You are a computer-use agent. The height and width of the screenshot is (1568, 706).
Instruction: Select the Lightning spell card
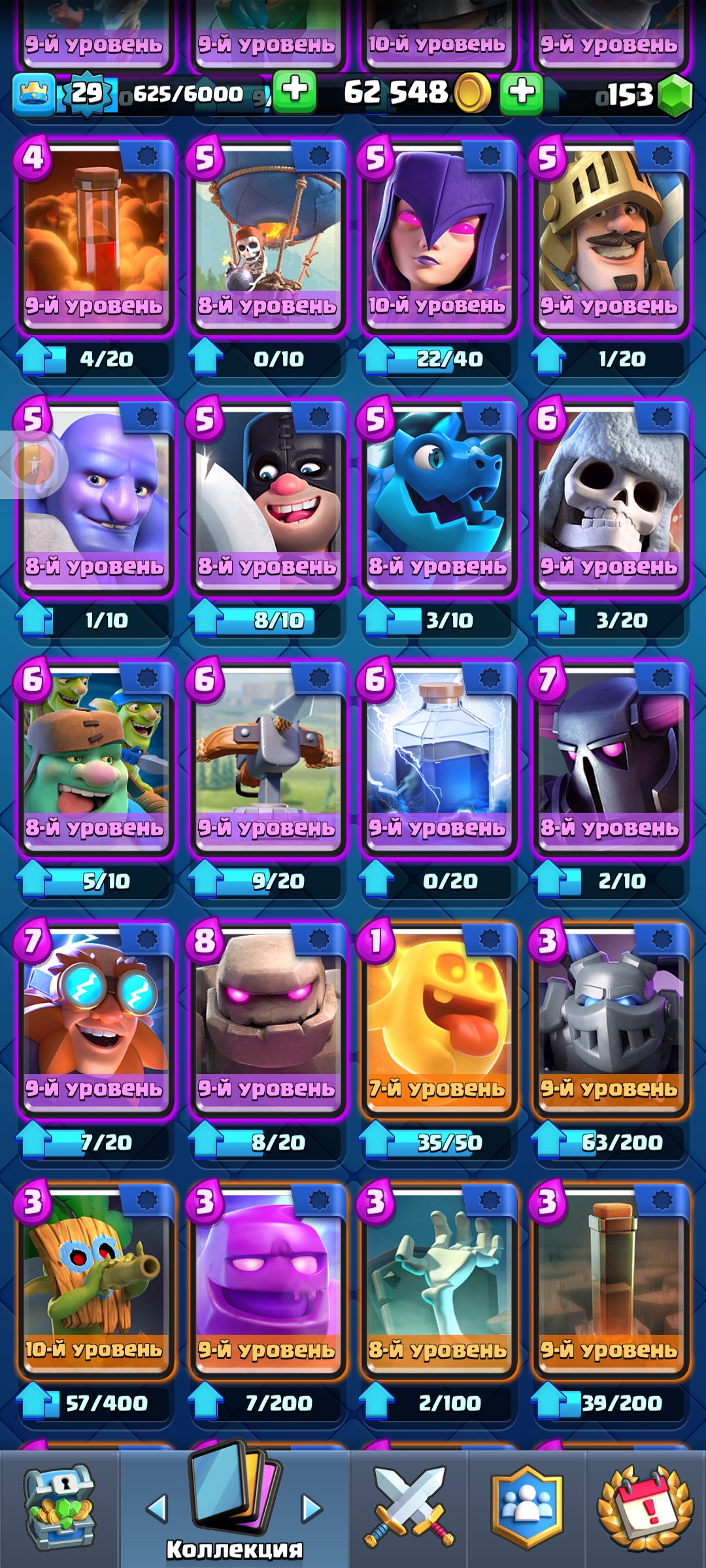click(x=439, y=758)
